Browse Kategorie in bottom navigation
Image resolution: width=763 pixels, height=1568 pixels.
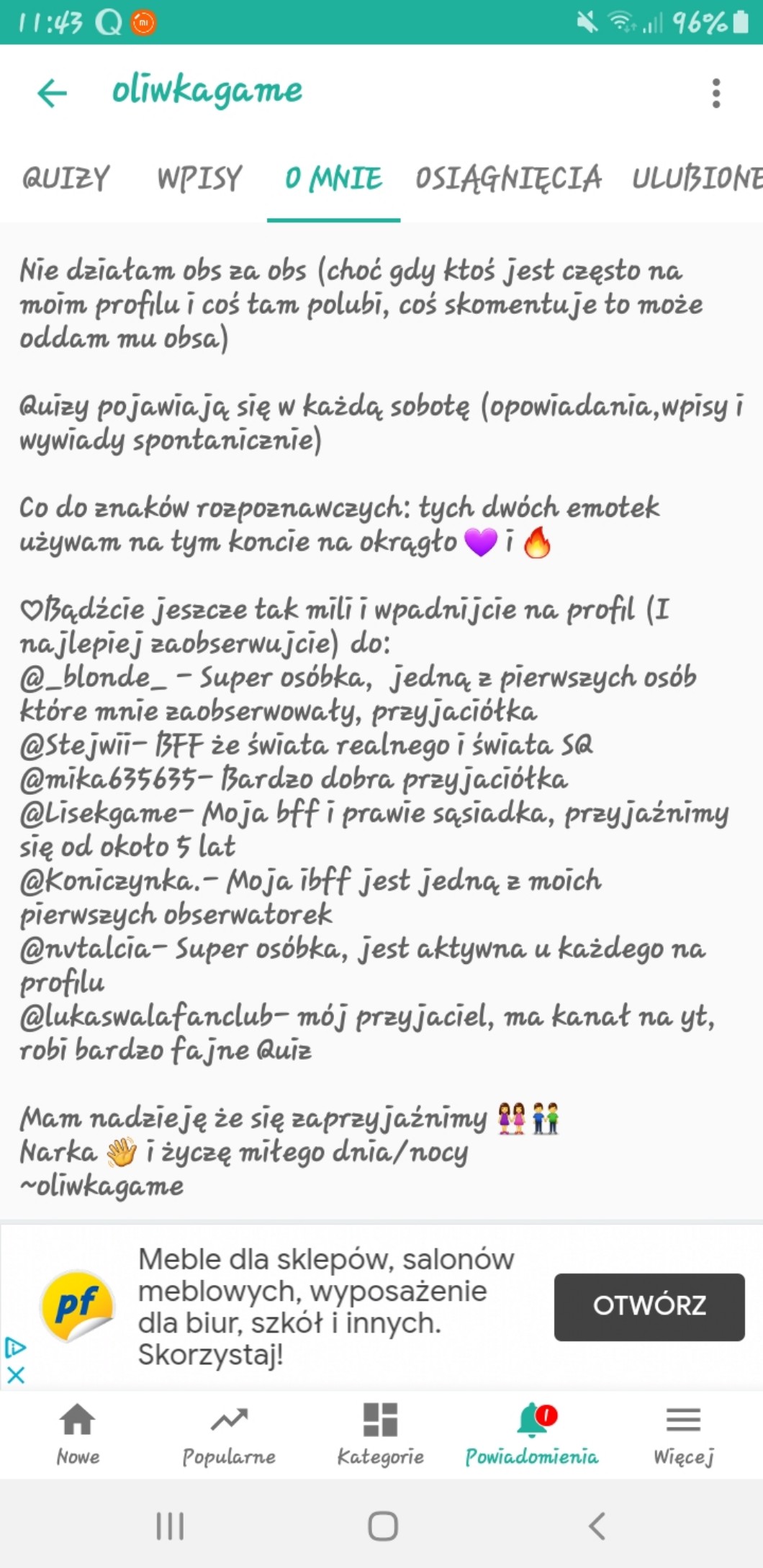381,1434
